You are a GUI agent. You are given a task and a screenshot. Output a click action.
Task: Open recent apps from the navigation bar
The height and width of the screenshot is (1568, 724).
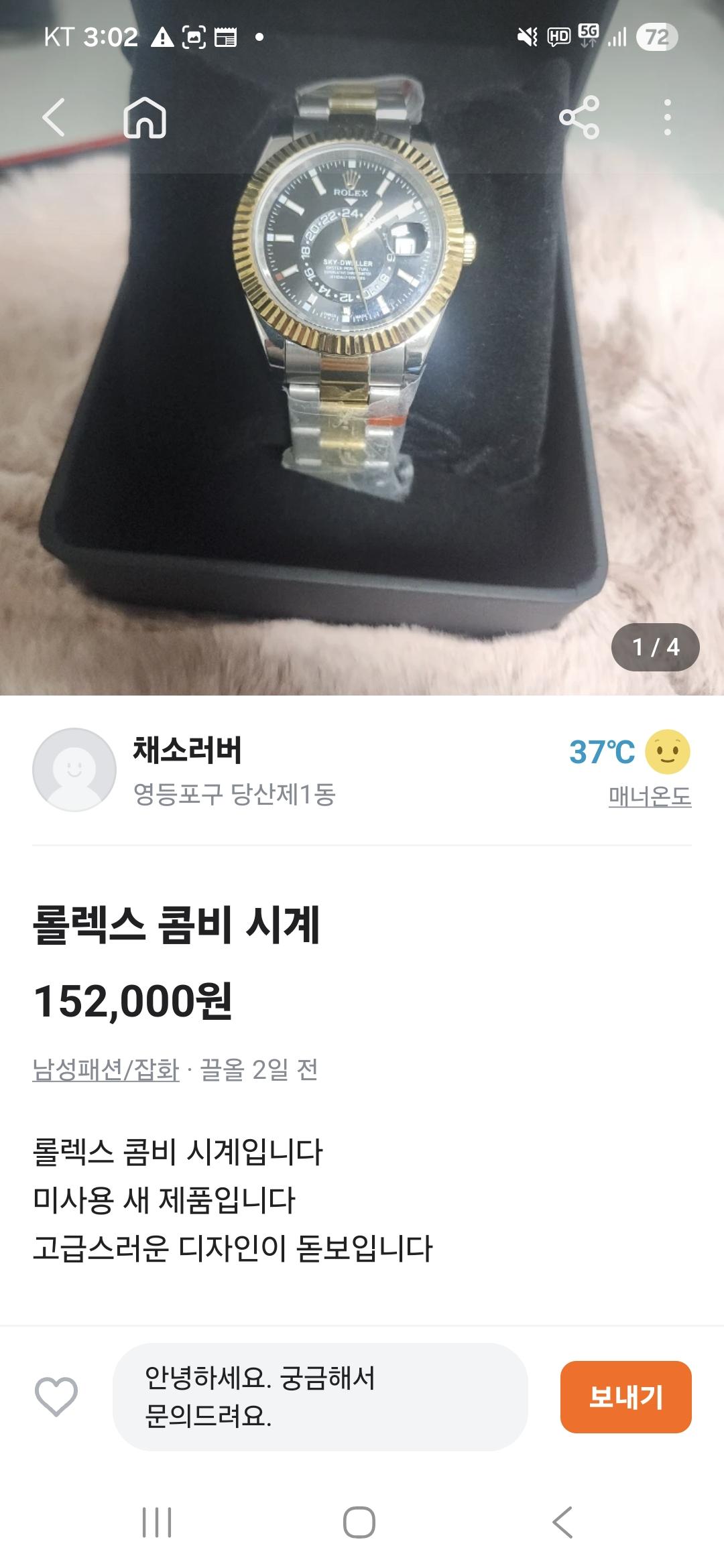157,1522
